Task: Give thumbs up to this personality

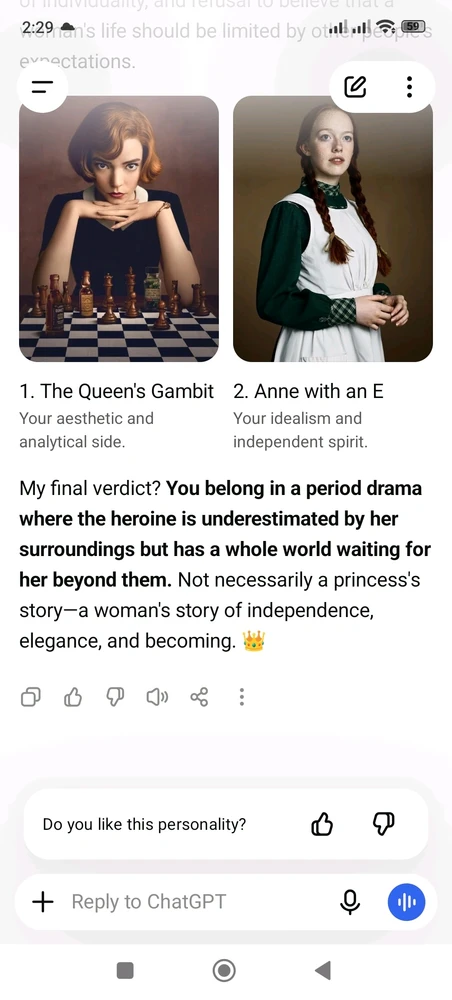Action: click(322, 825)
